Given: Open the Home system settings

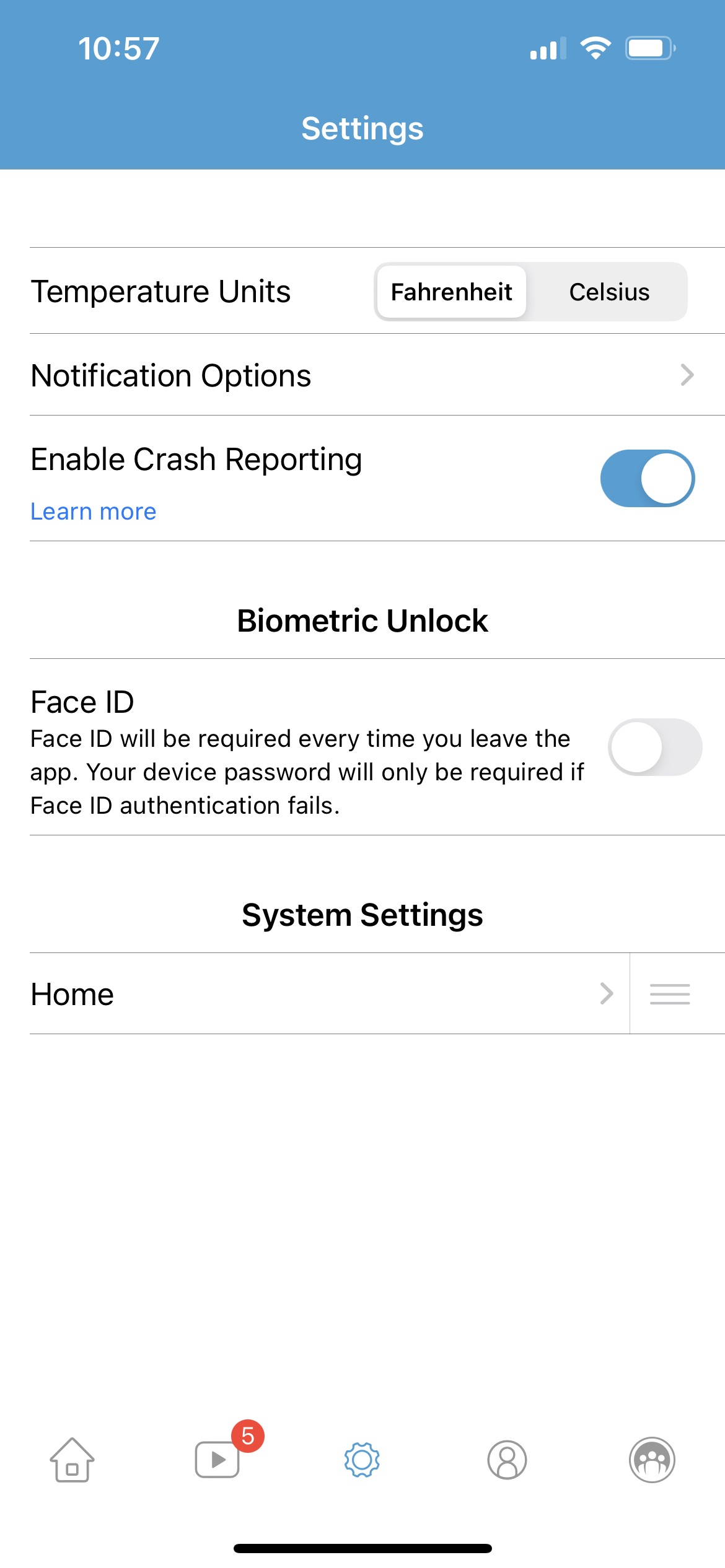Looking at the screenshot, I should click(322, 993).
